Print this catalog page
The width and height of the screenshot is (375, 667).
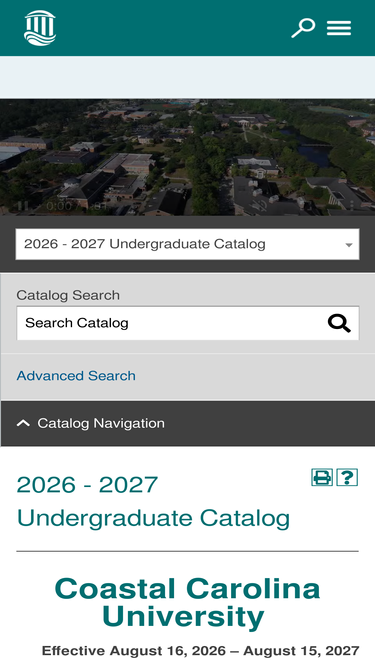pyautogui.click(x=322, y=477)
